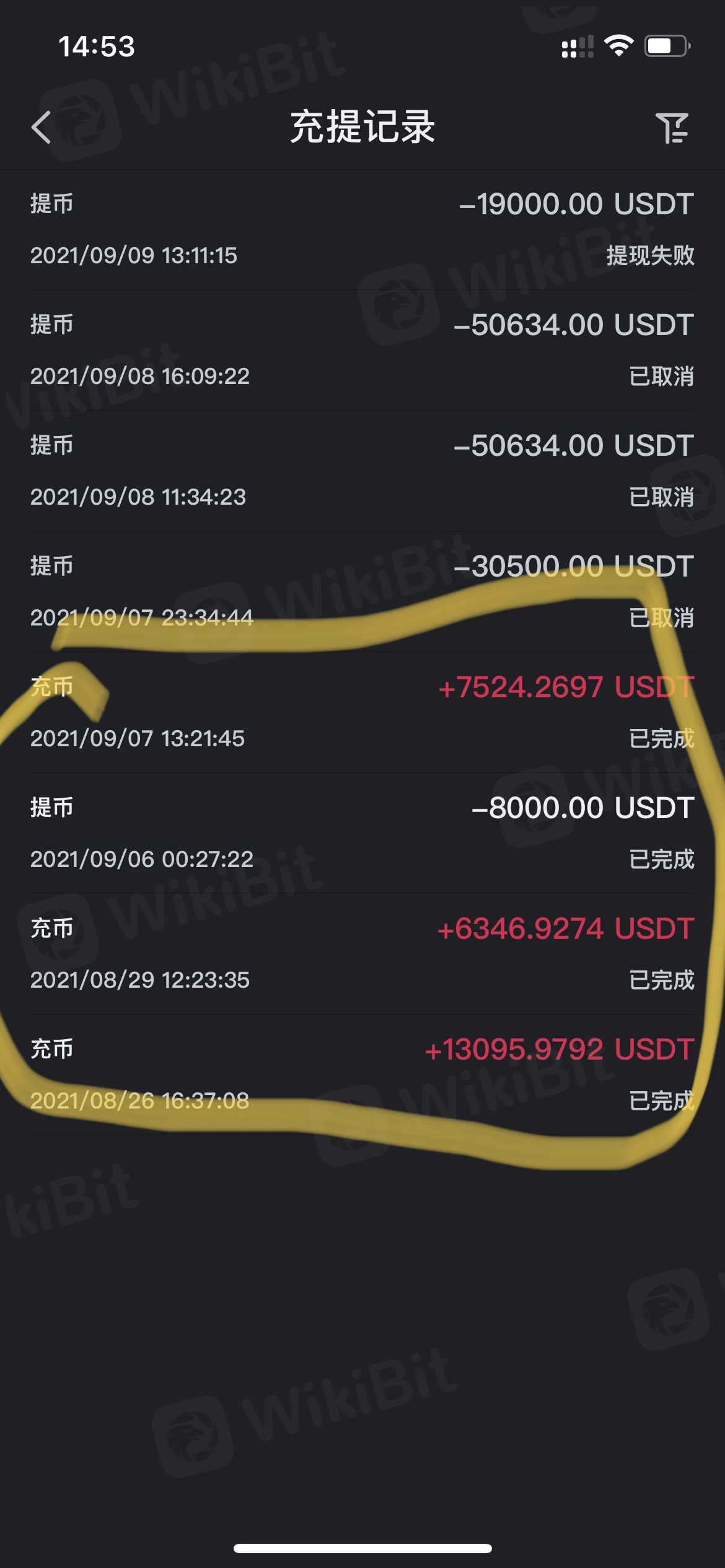This screenshot has height=1568, width=725.
Task: Open the failed -19000.00 USDT withdrawal record
Action: (x=362, y=230)
